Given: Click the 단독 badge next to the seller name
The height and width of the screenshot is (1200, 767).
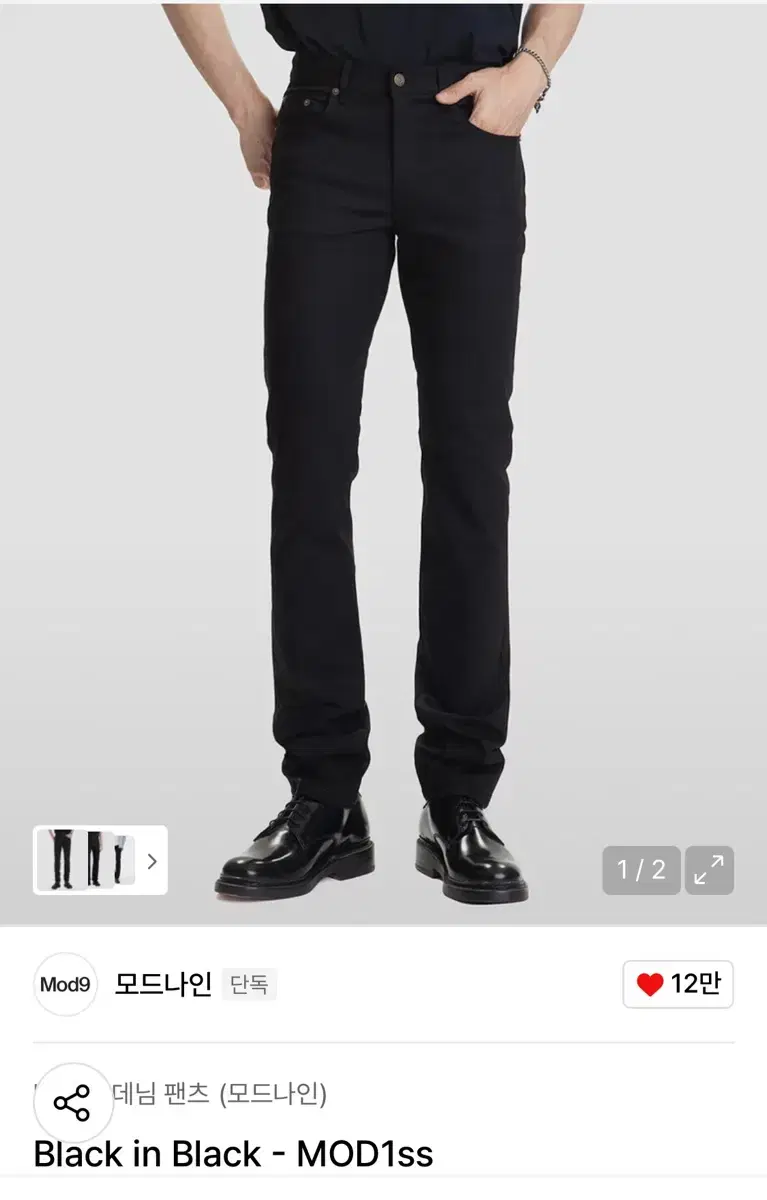Looking at the screenshot, I should point(248,986).
